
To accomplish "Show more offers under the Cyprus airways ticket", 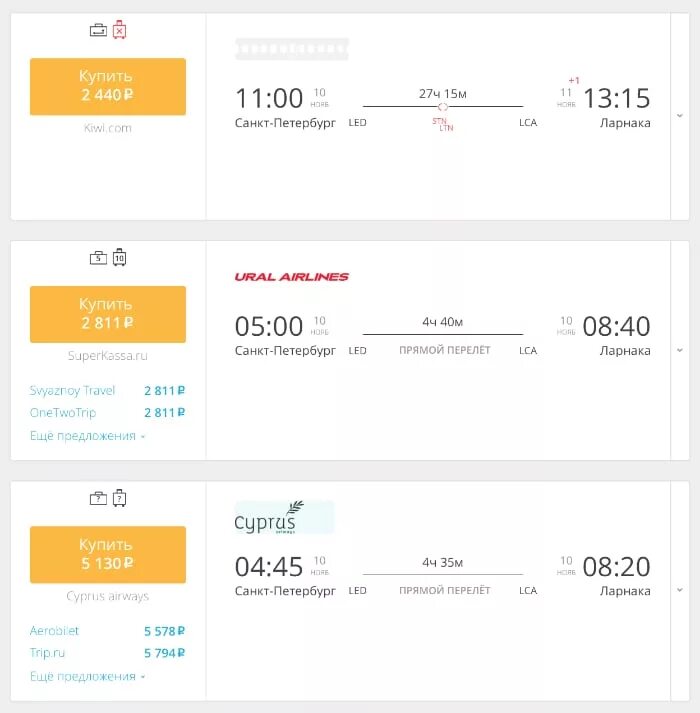I will click(88, 676).
